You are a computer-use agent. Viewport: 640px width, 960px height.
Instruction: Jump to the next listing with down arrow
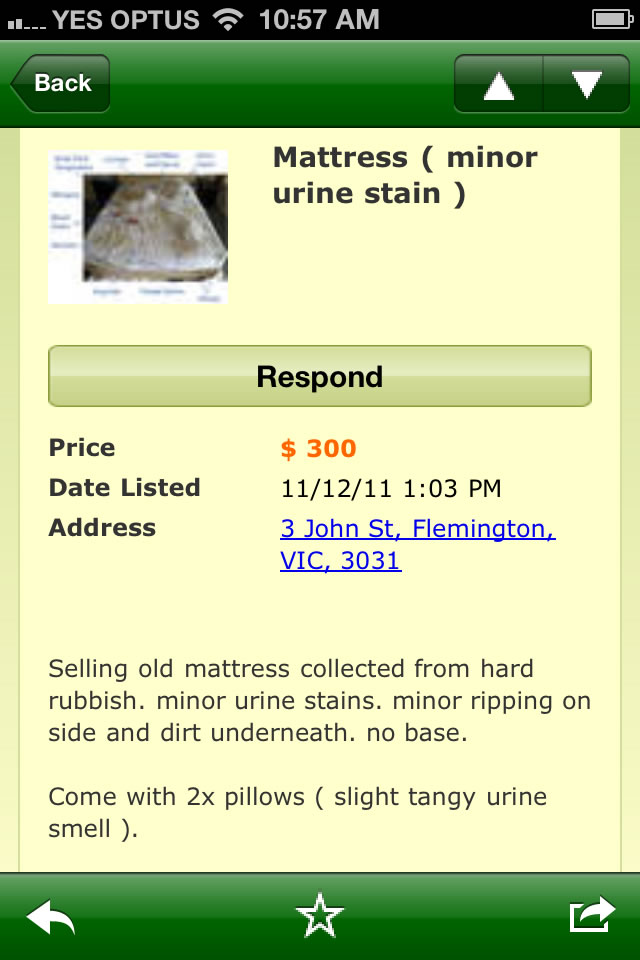[x=586, y=84]
